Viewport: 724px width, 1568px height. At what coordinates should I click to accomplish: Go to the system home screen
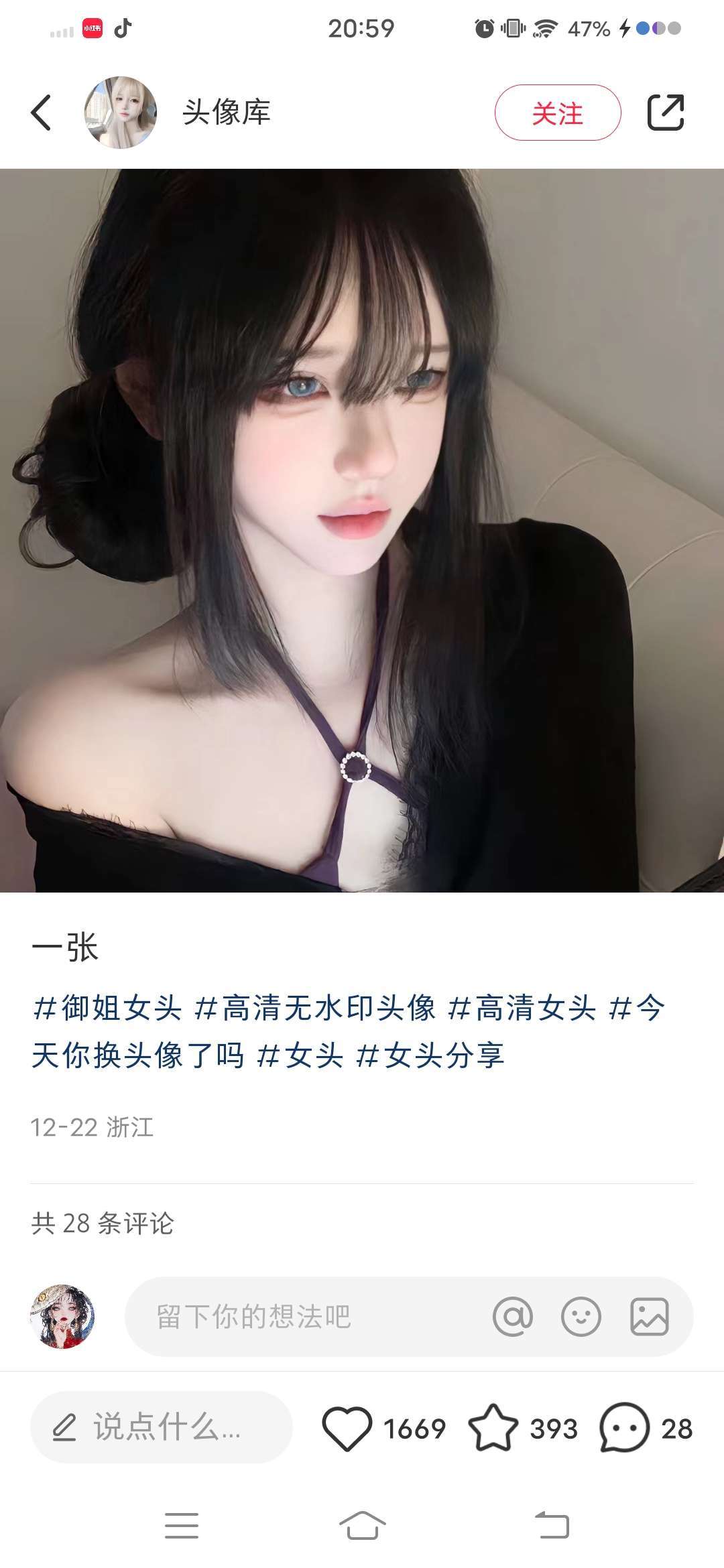click(362, 1526)
